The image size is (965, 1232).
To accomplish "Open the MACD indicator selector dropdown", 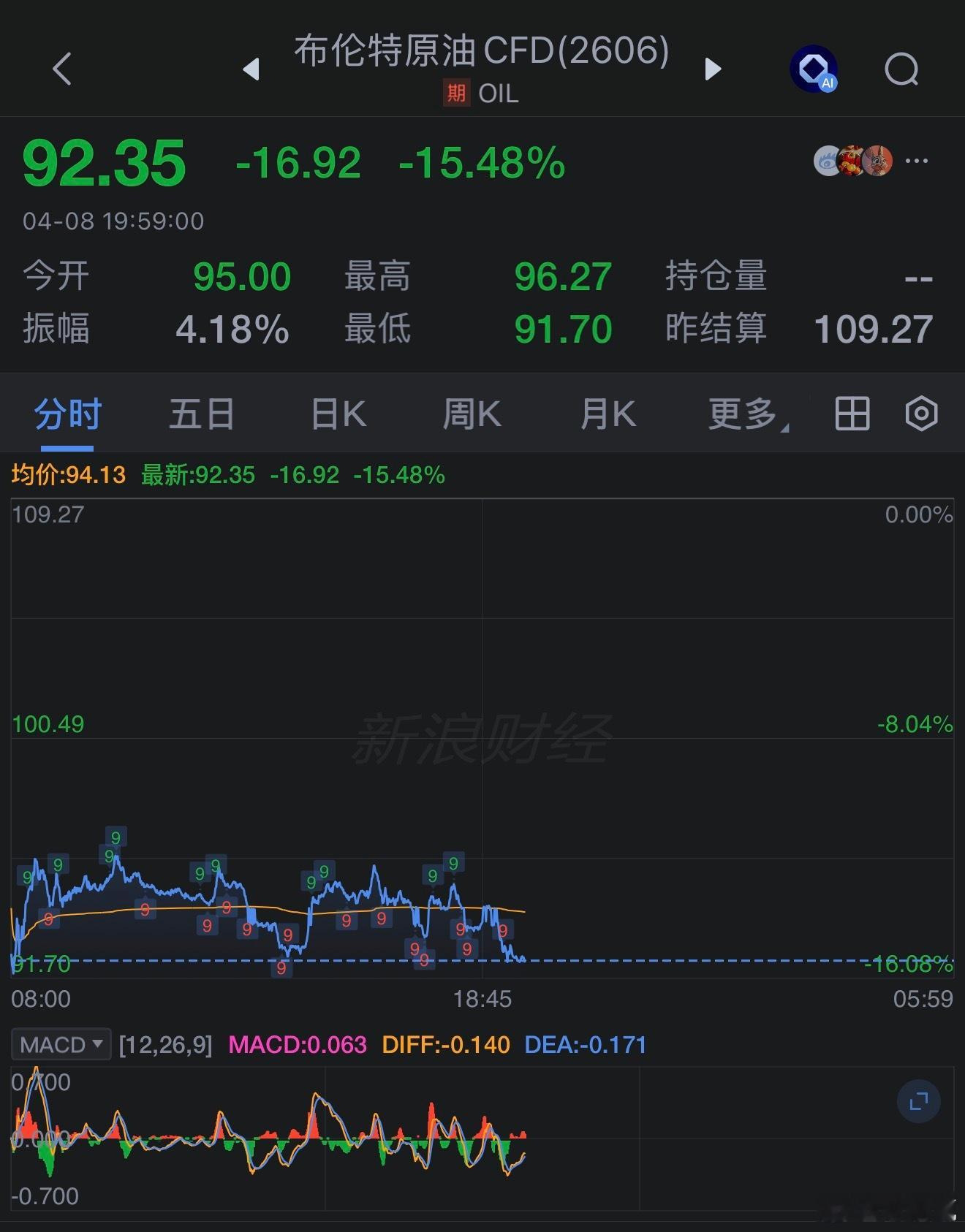I will pyautogui.click(x=61, y=1044).
